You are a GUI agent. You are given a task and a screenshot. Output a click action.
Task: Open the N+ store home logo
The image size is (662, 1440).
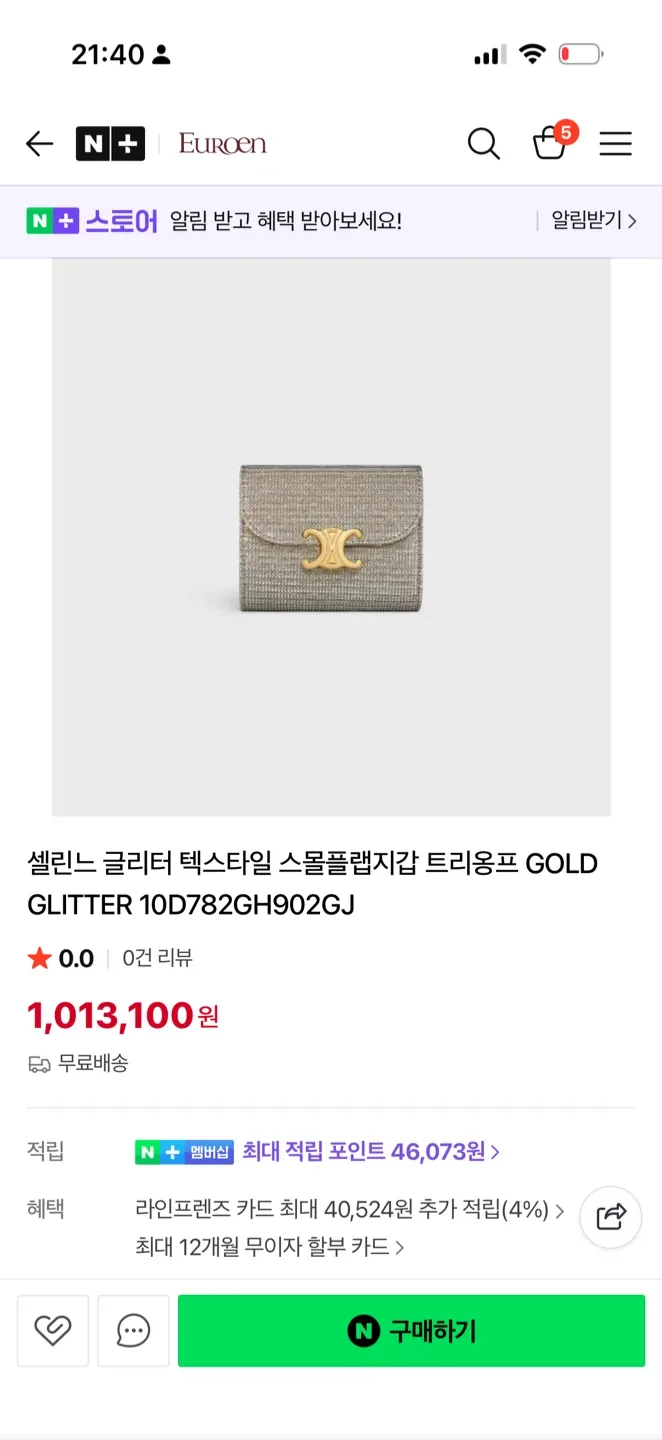(x=110, y=144)
